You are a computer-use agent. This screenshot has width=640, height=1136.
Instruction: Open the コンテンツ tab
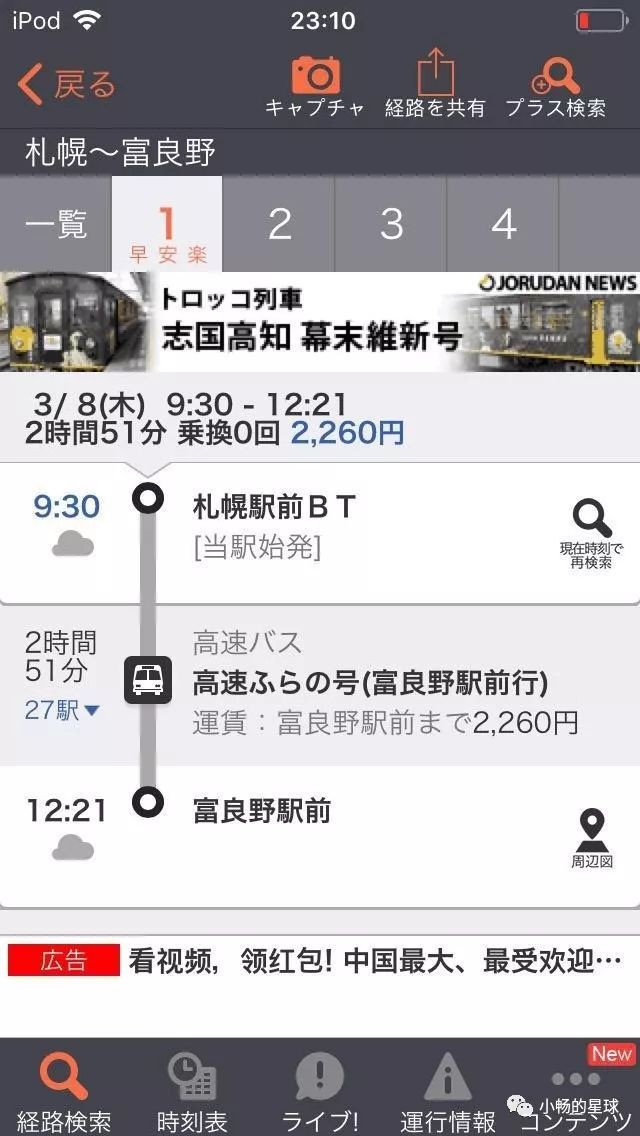tap(575, 1089)
